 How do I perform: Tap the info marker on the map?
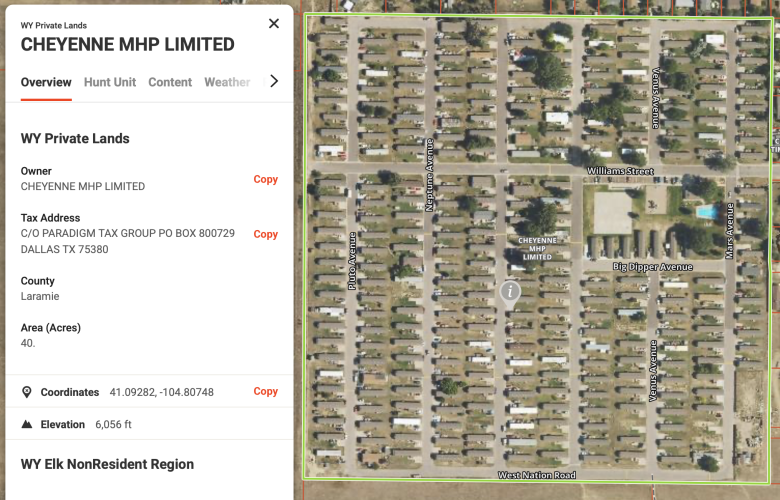pos(510,291)
